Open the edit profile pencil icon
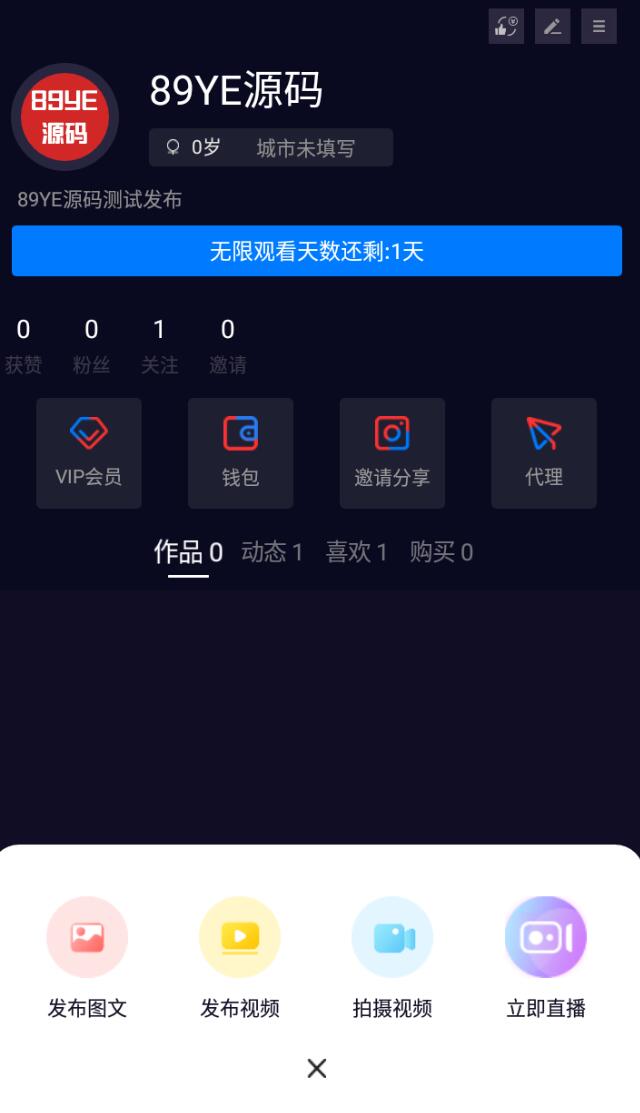The width and height of the screenshot is (640, 1113). [552, 27]
